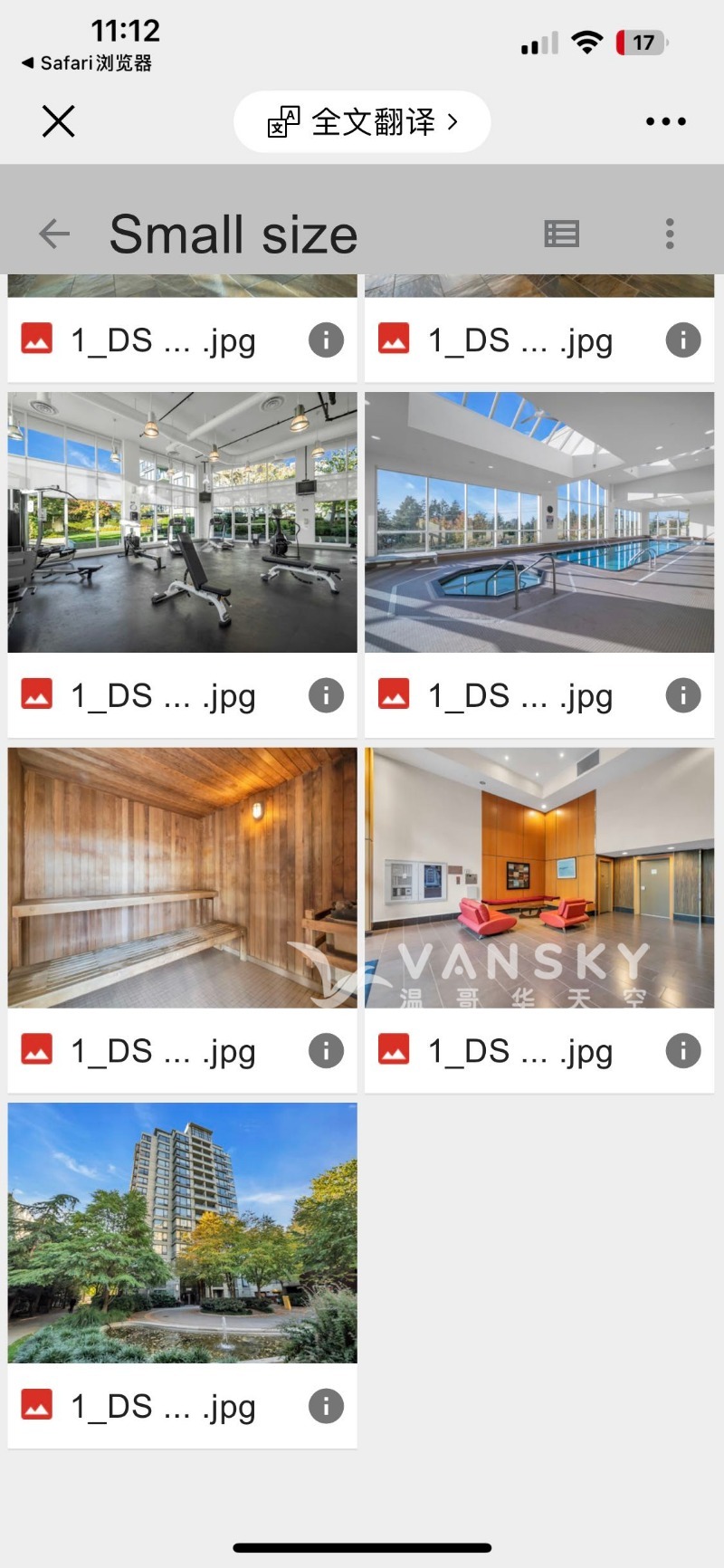The height and width of the screenshot is (1568, 724).
Task: Open the folder's vertical overflow menu
Action: [670, 234]
